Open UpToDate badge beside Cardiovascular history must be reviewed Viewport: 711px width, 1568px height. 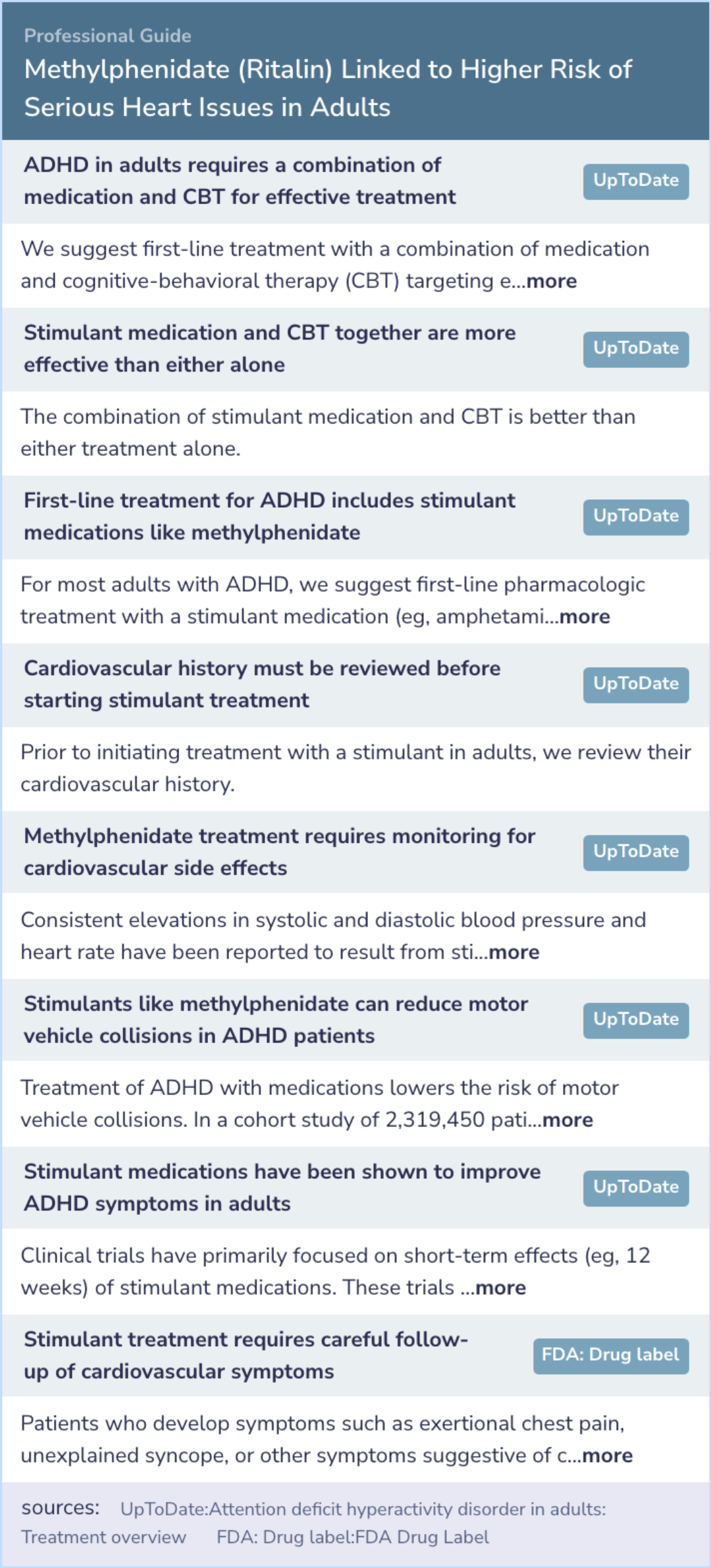click(635, 685)
